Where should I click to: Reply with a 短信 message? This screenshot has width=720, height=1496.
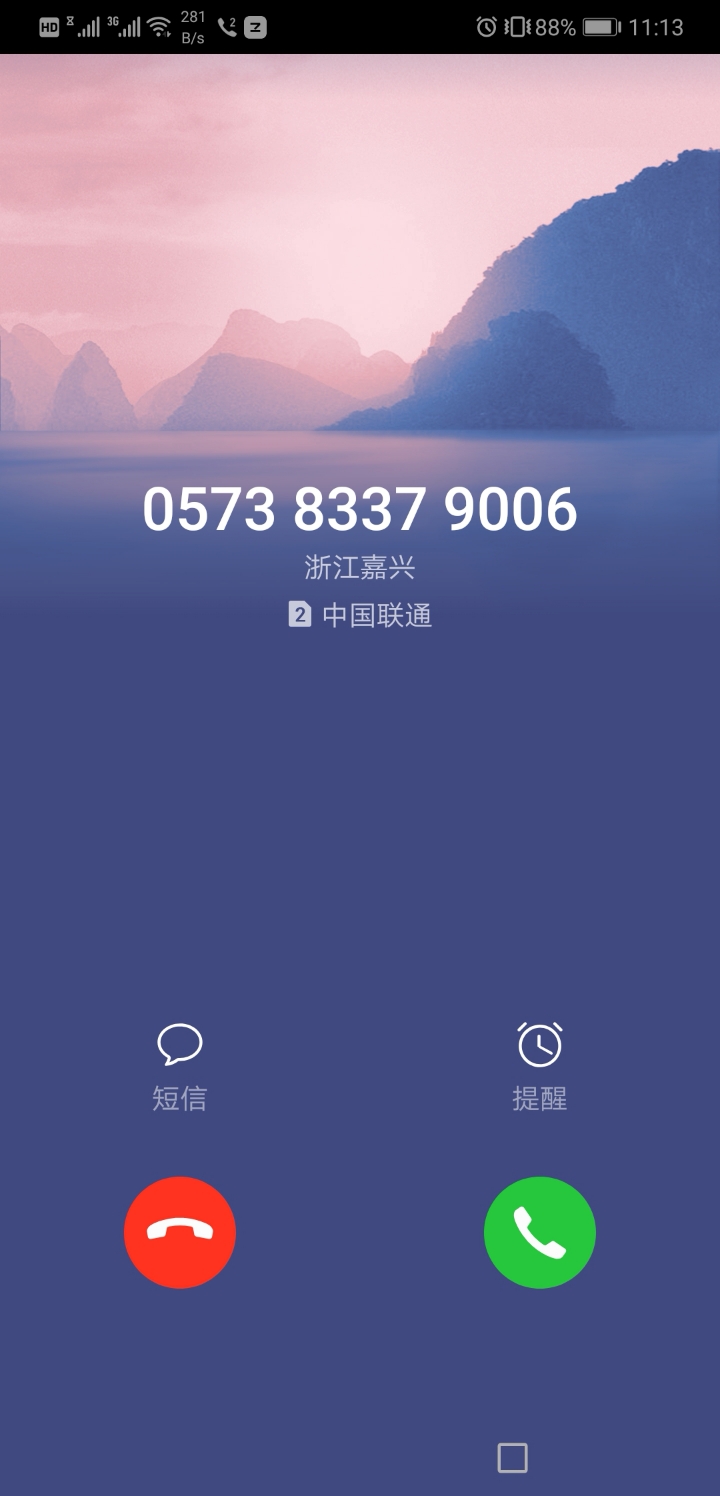coord(180,1066)
